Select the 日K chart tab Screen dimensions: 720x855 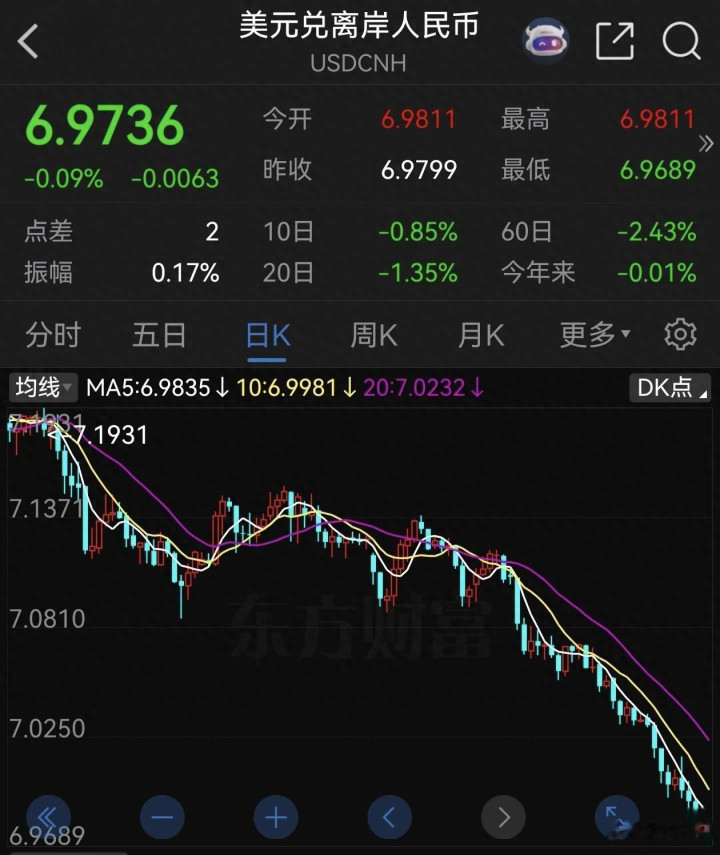pos(267,335)
